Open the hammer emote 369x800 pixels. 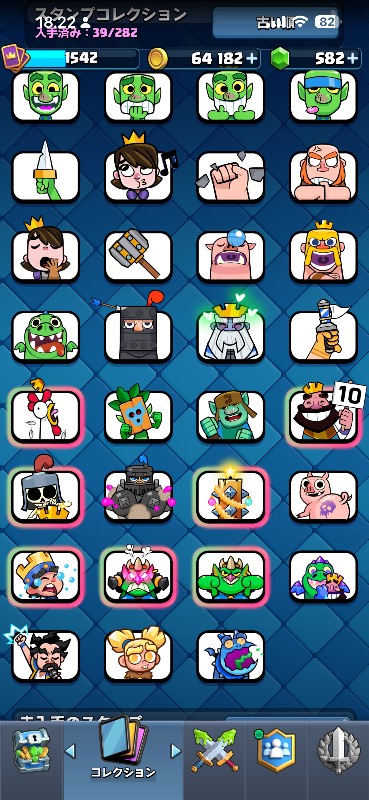pyautogui.click(x=138, y=256)
